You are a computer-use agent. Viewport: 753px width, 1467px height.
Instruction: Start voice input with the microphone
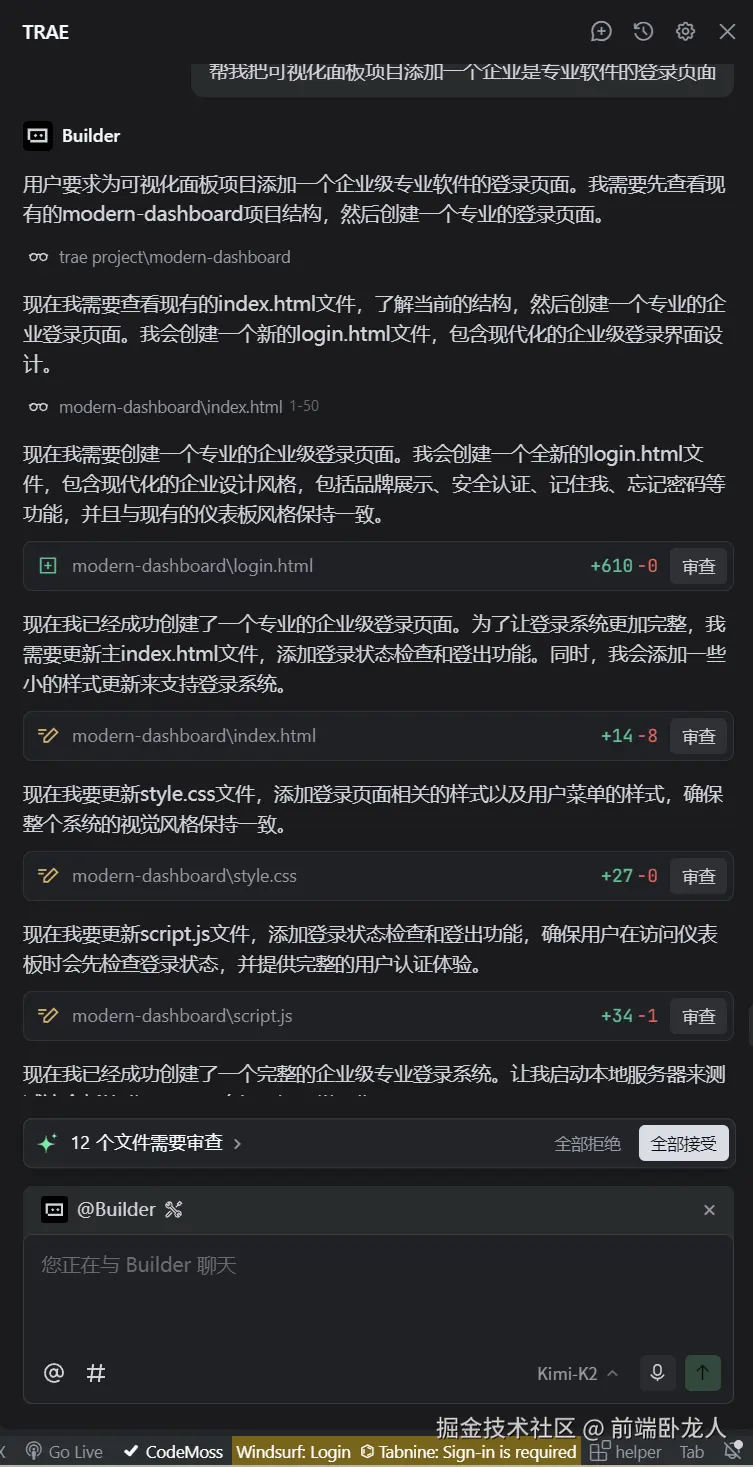(657, 1373)
